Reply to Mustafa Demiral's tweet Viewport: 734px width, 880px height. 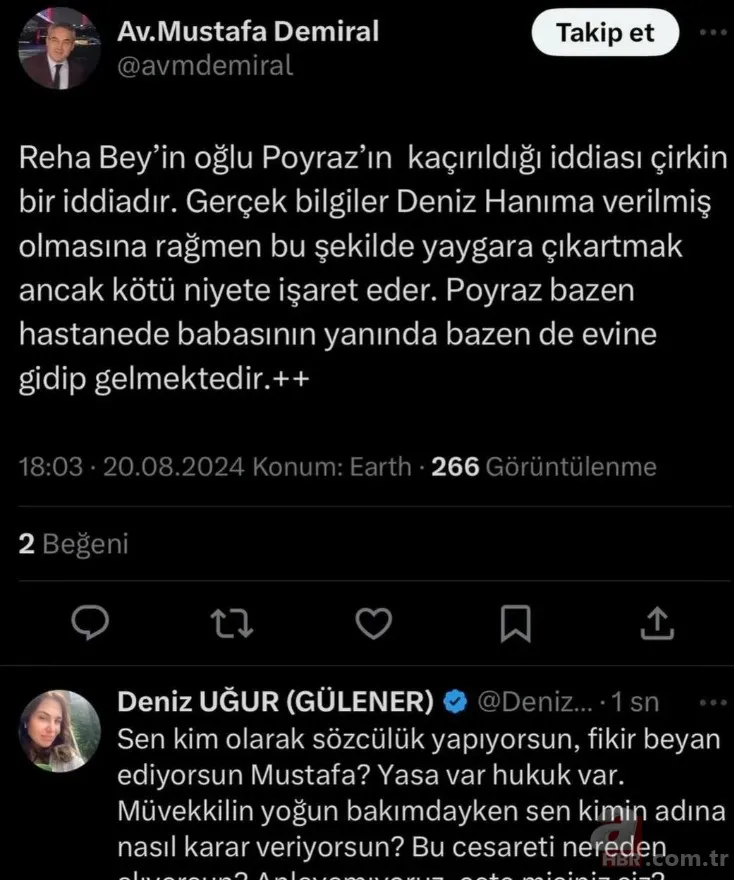(91, 623)
